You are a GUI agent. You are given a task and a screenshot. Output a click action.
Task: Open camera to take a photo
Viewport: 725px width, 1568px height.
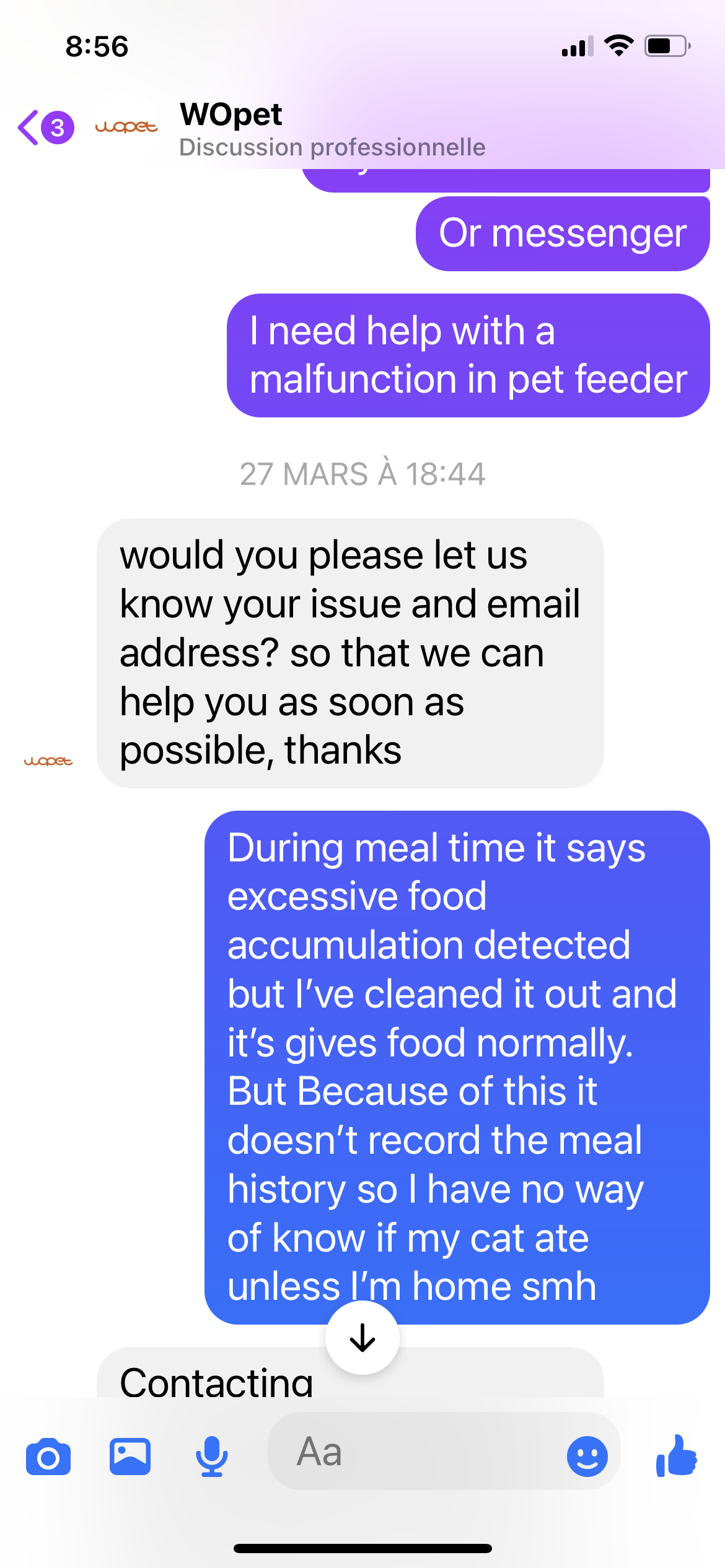[x=48, y=1457]
